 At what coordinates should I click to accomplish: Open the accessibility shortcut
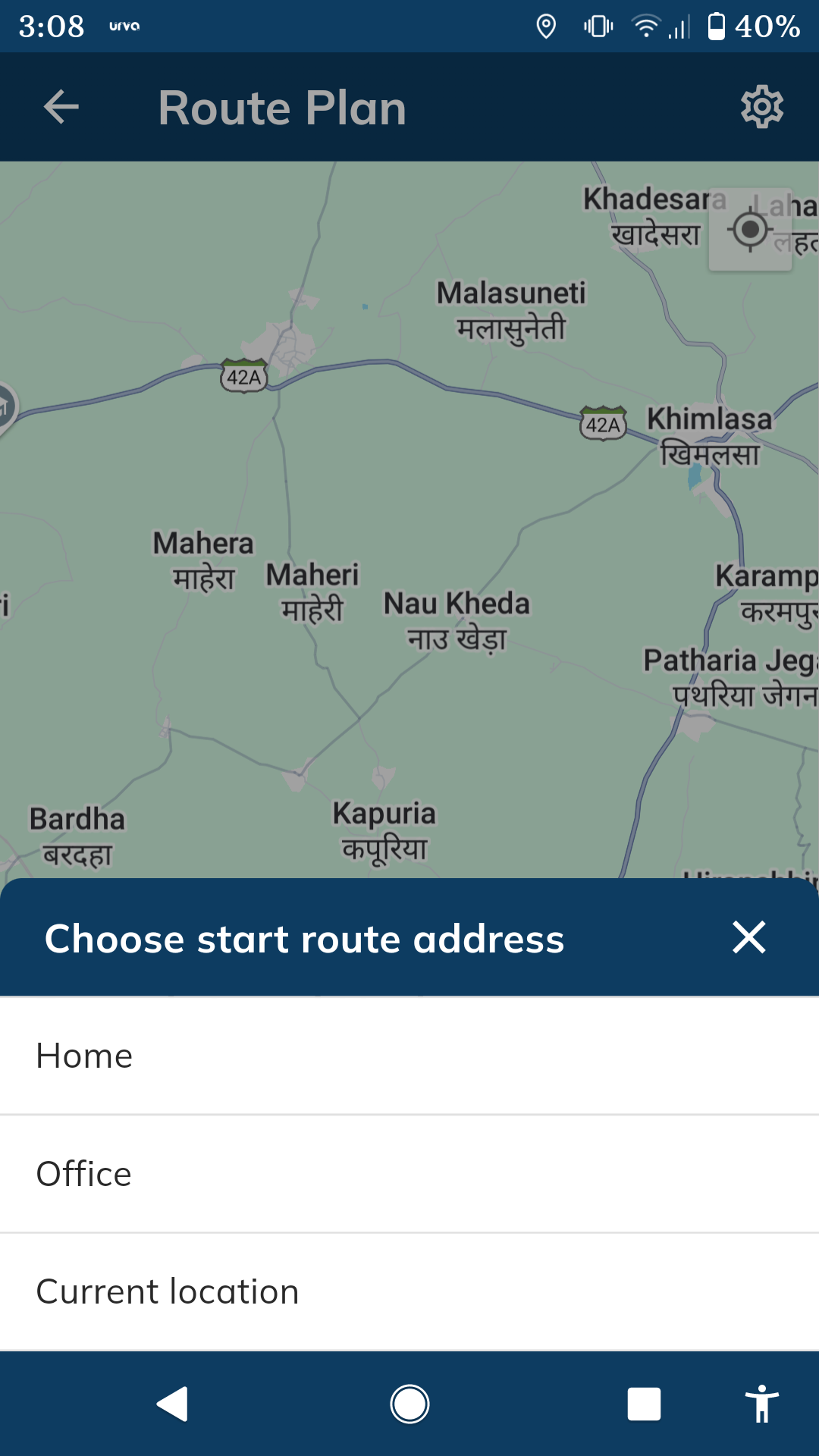tap(761, 1404)
